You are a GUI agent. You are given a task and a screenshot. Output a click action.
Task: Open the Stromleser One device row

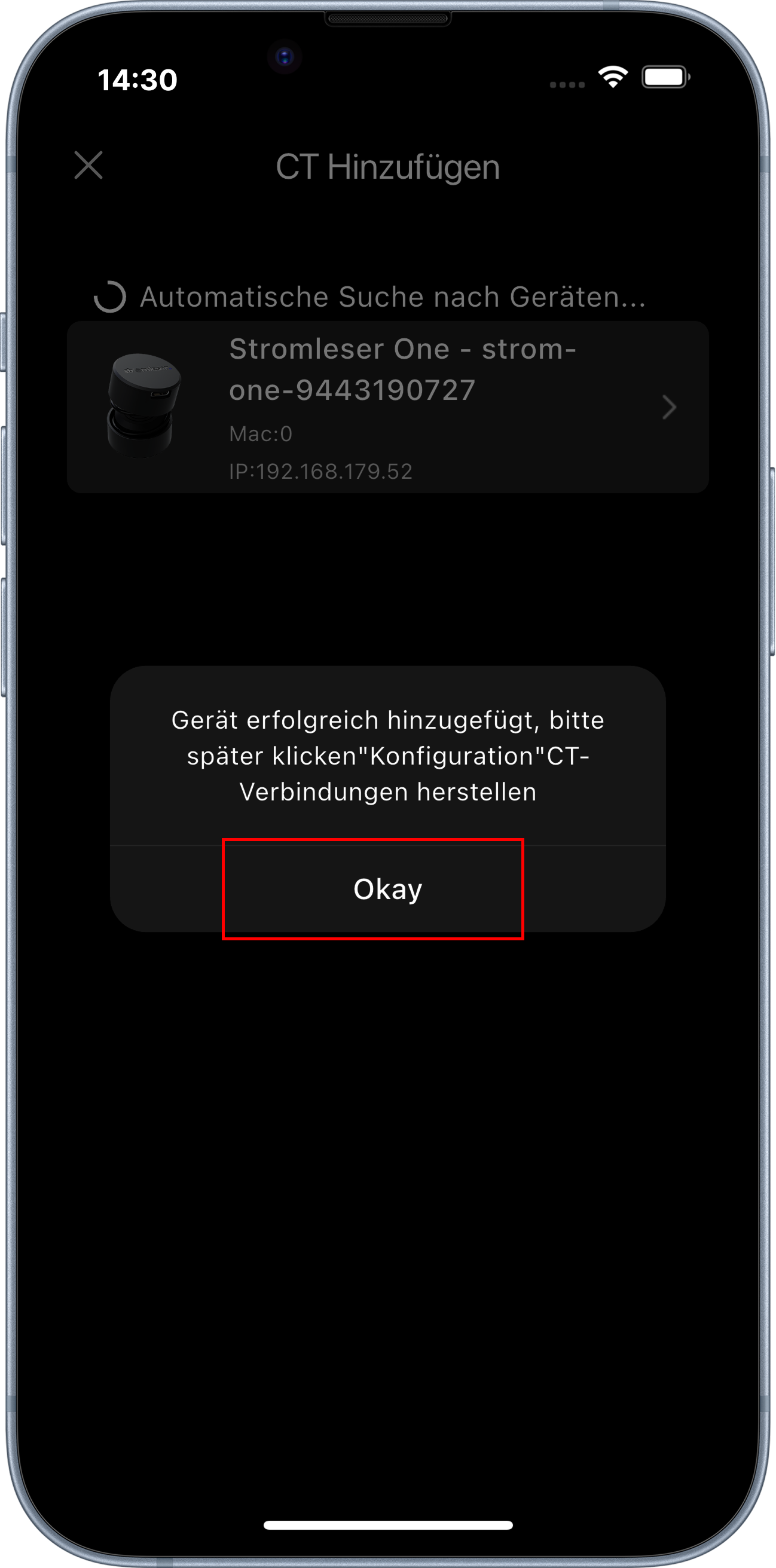pos(387,407)
